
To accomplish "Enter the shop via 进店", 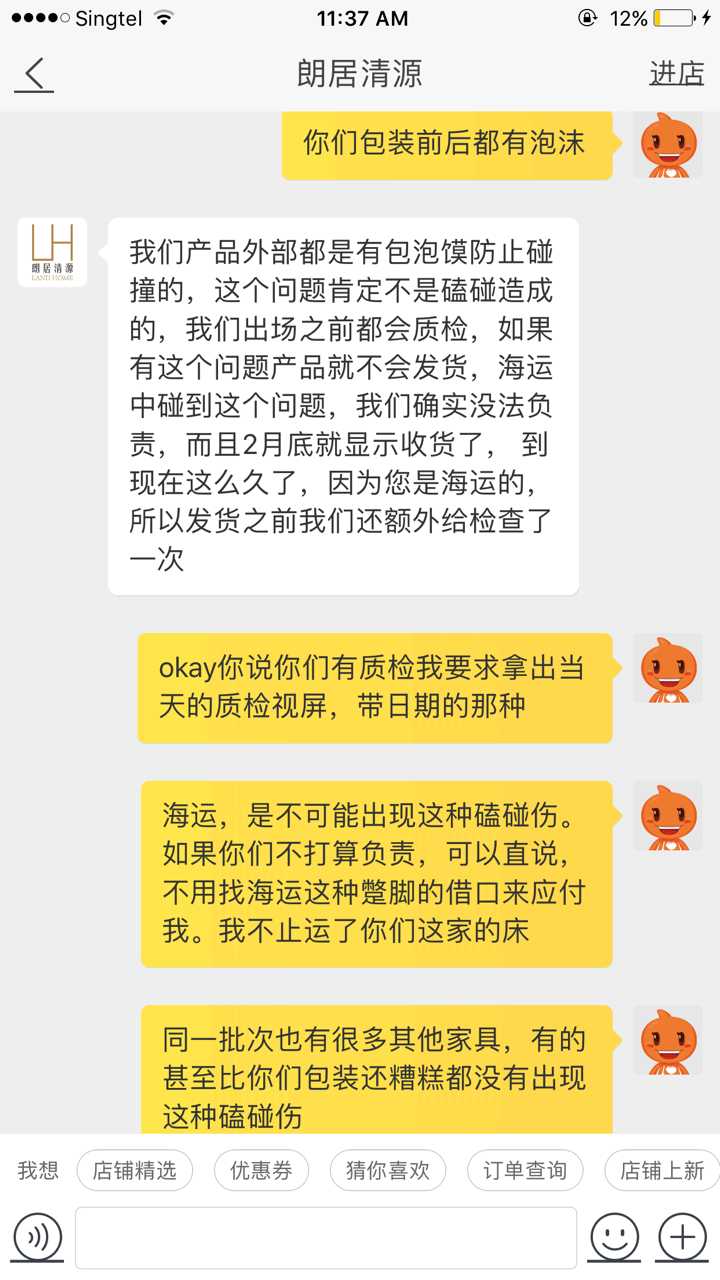I will click(x=676, y=73).
